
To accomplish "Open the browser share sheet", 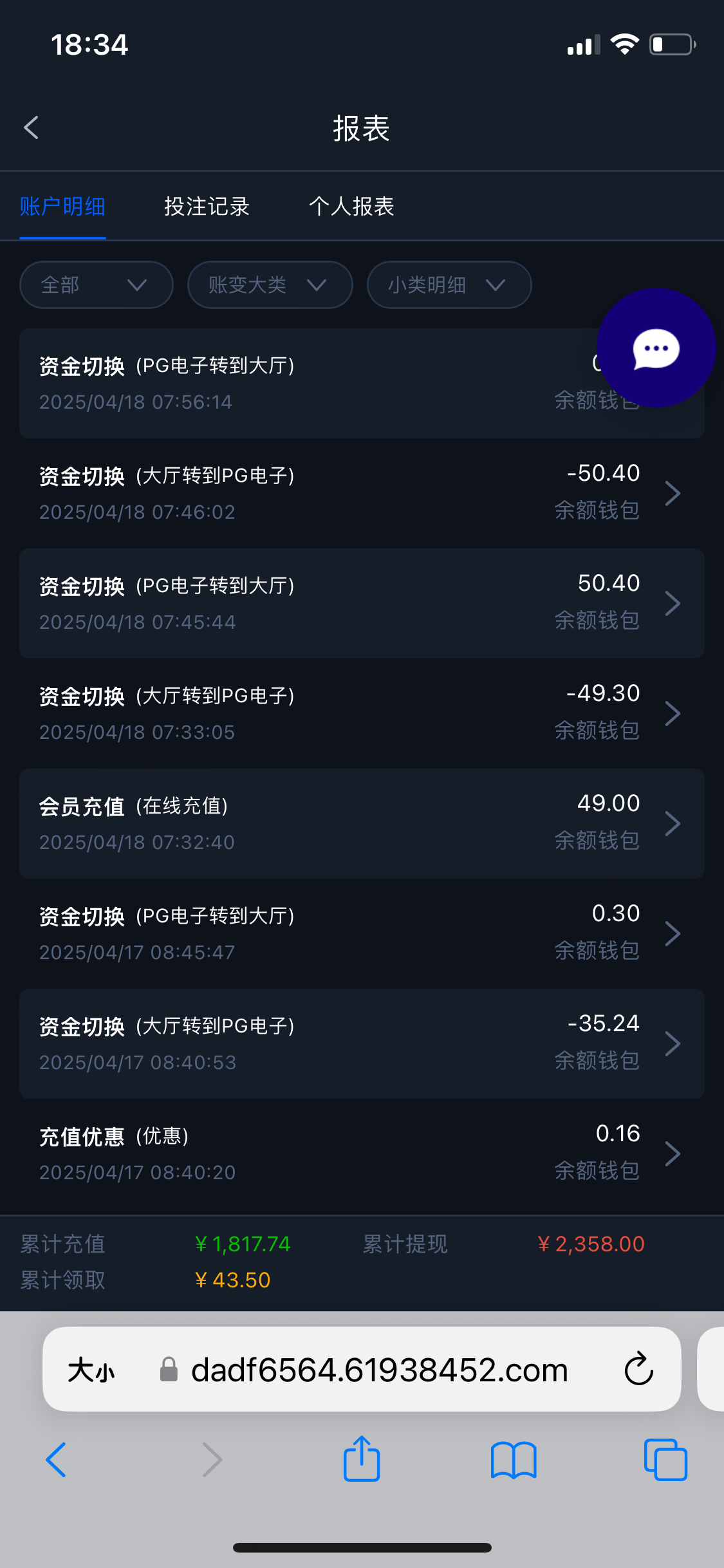I will [362, 1459].
